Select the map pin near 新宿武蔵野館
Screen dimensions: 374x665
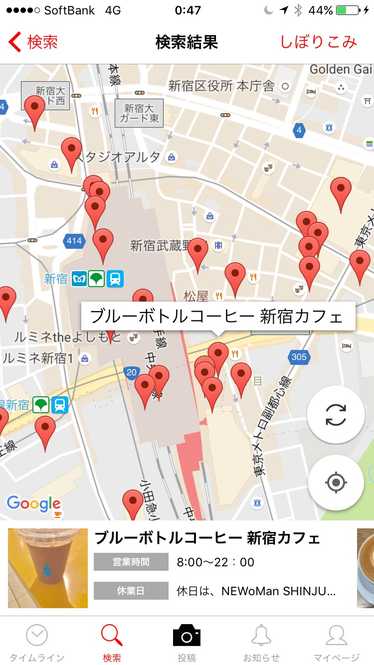pos(198,254)
